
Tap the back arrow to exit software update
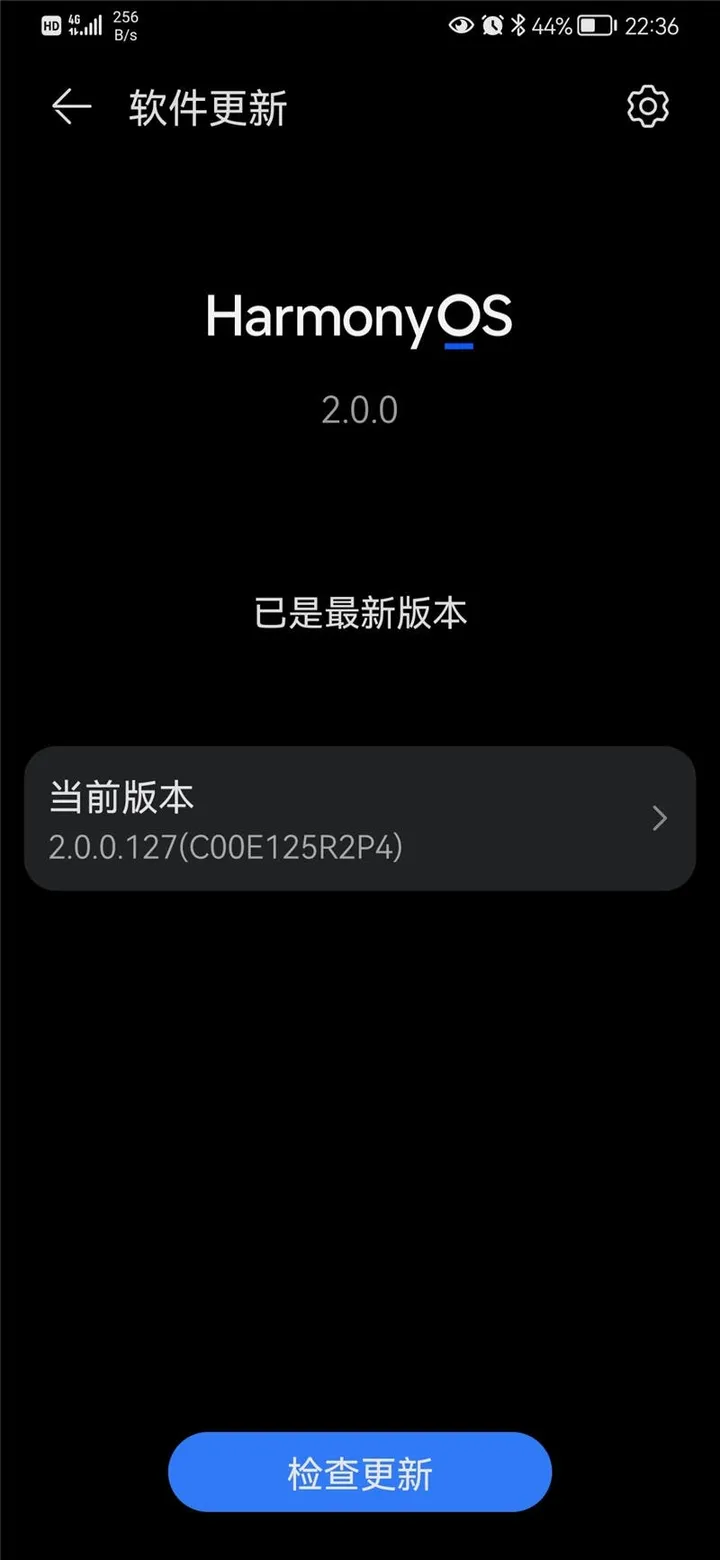[68, 107]
